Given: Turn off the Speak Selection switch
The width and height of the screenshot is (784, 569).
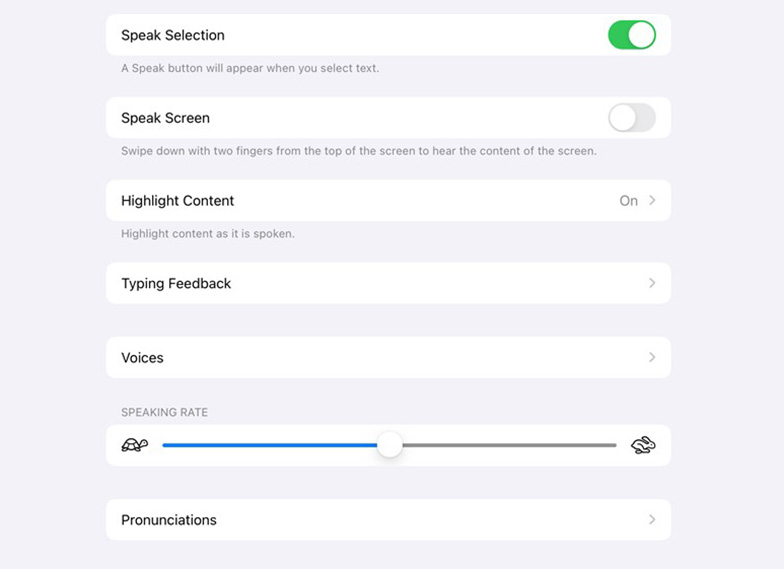Looking at the screenshot, I should pos(631,35).
